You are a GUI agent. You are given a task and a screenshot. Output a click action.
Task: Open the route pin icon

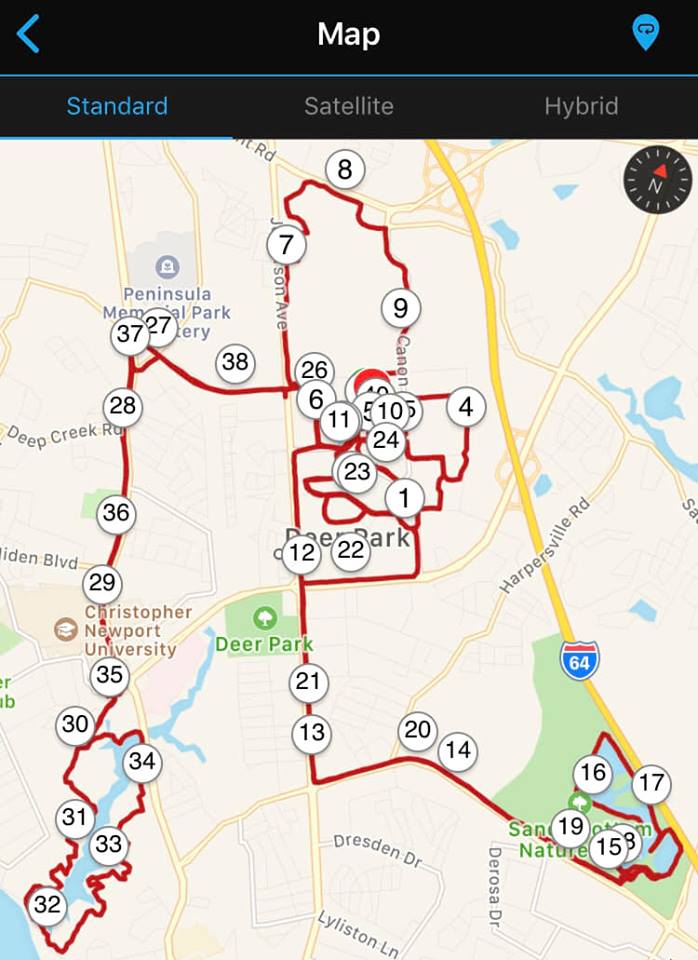point(646,33)
